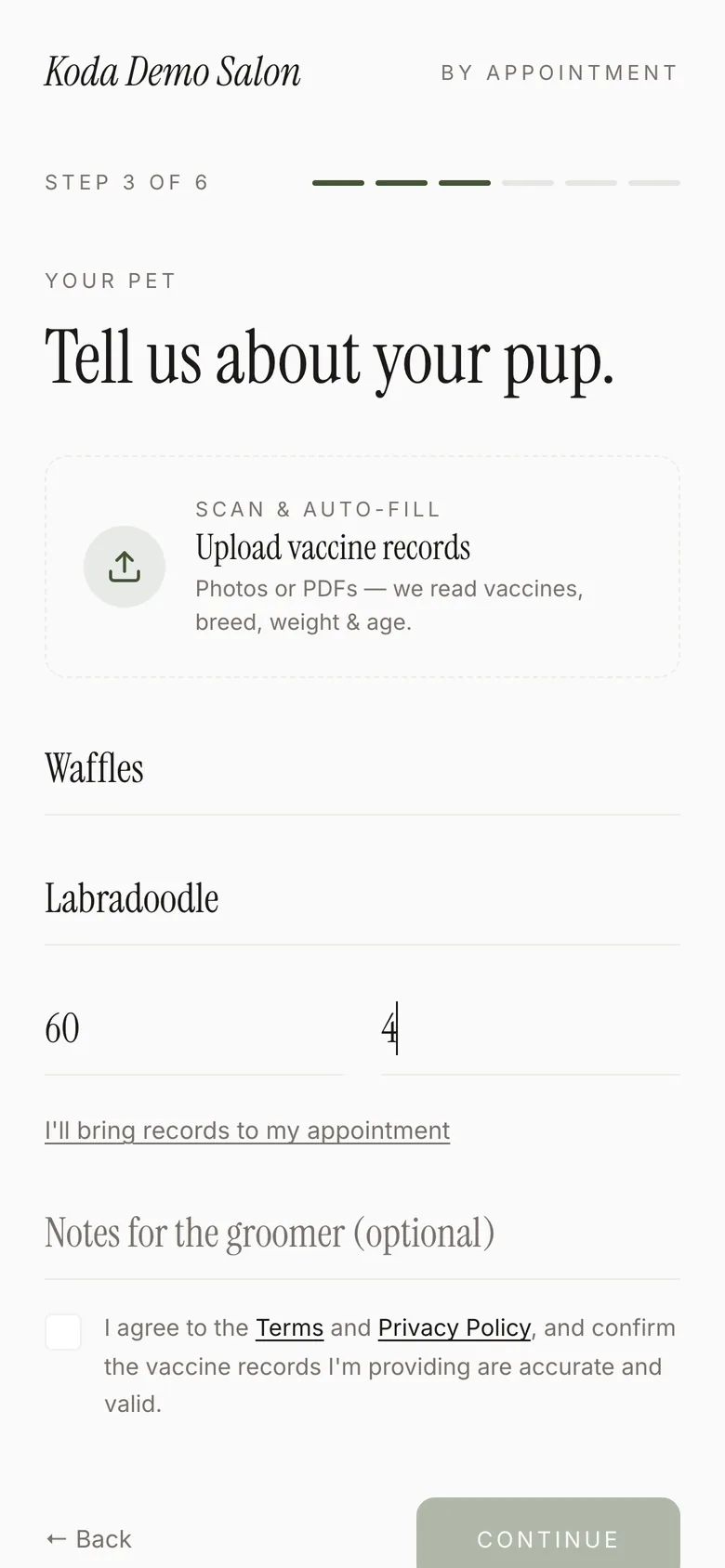Image resolution: width=725 pixels, height=1568 pixels.
Task: Edit the pet name field showing Waffles
Action: [x=362, y=769]
